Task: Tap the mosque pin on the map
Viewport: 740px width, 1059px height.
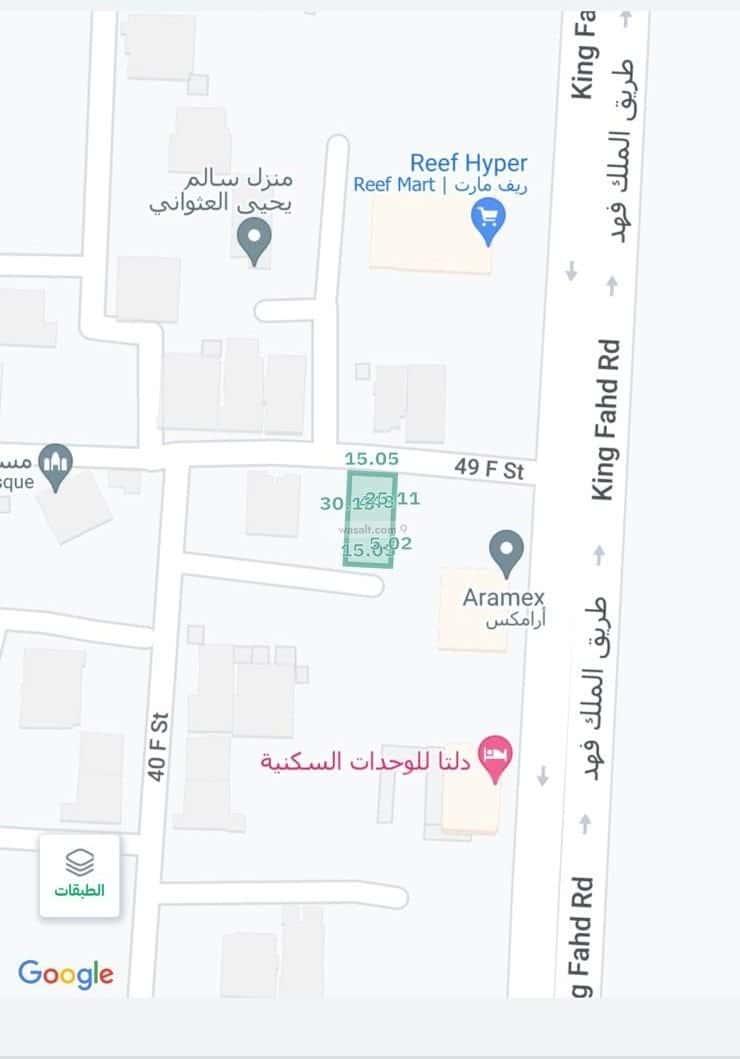Action: coord(56,466)
